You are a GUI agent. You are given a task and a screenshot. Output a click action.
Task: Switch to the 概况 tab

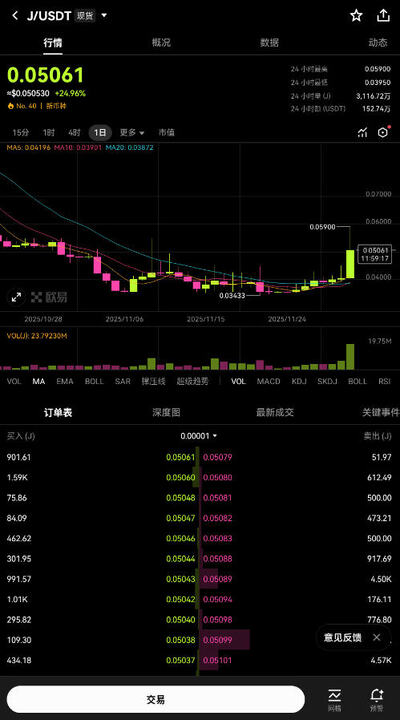(x=161, y=43)
